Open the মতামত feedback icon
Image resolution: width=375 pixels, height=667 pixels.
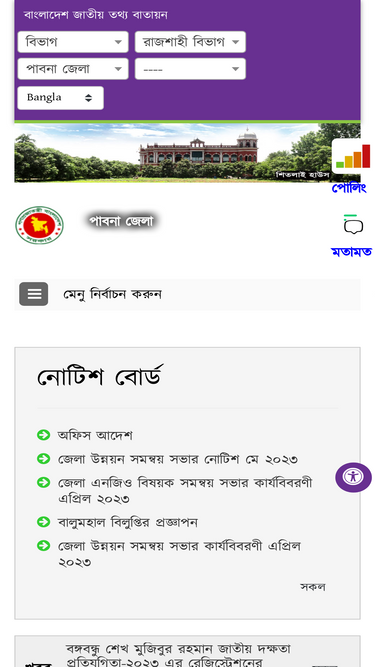point(353,226)
